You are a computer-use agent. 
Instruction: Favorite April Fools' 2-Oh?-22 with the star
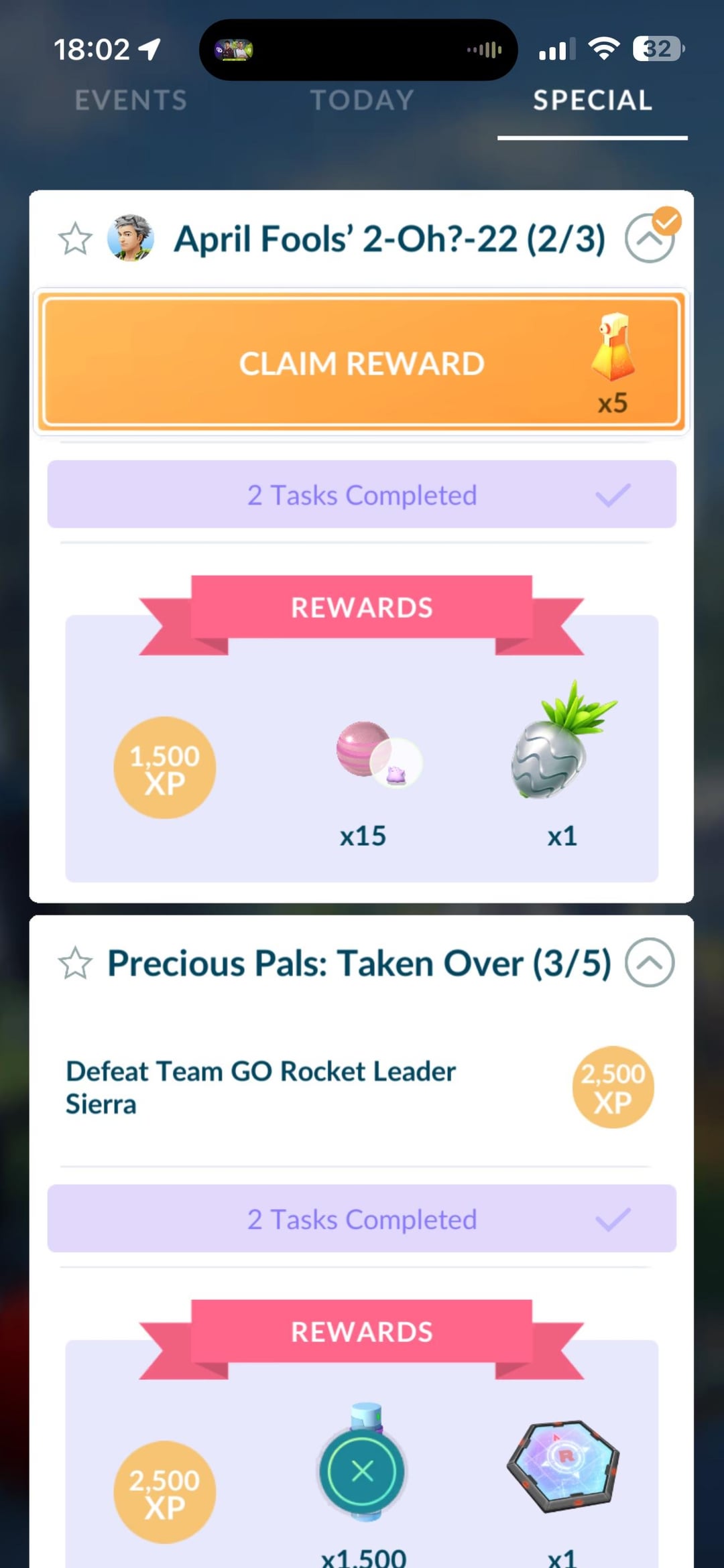[x=75, y=239]
